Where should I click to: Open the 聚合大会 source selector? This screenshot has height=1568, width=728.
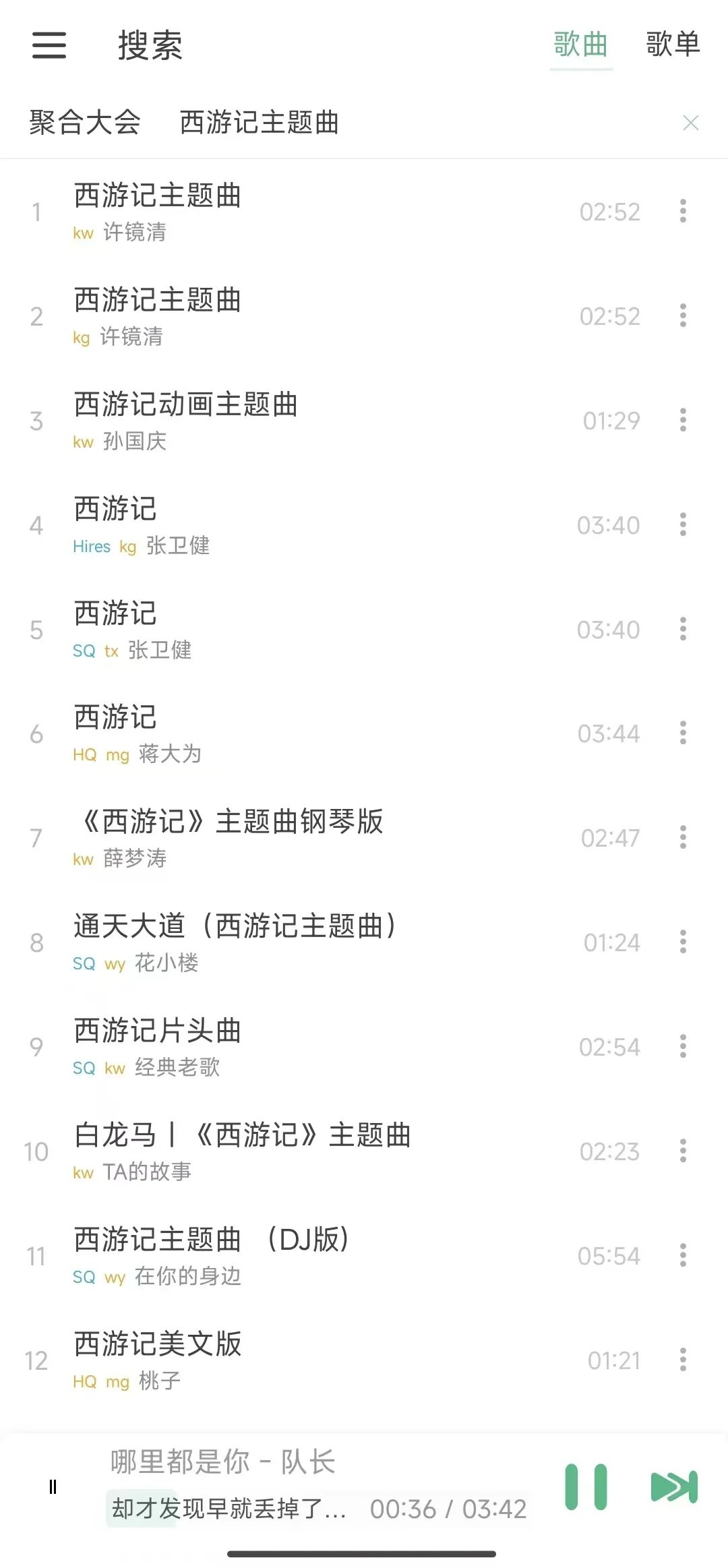[x=85, y=123]
